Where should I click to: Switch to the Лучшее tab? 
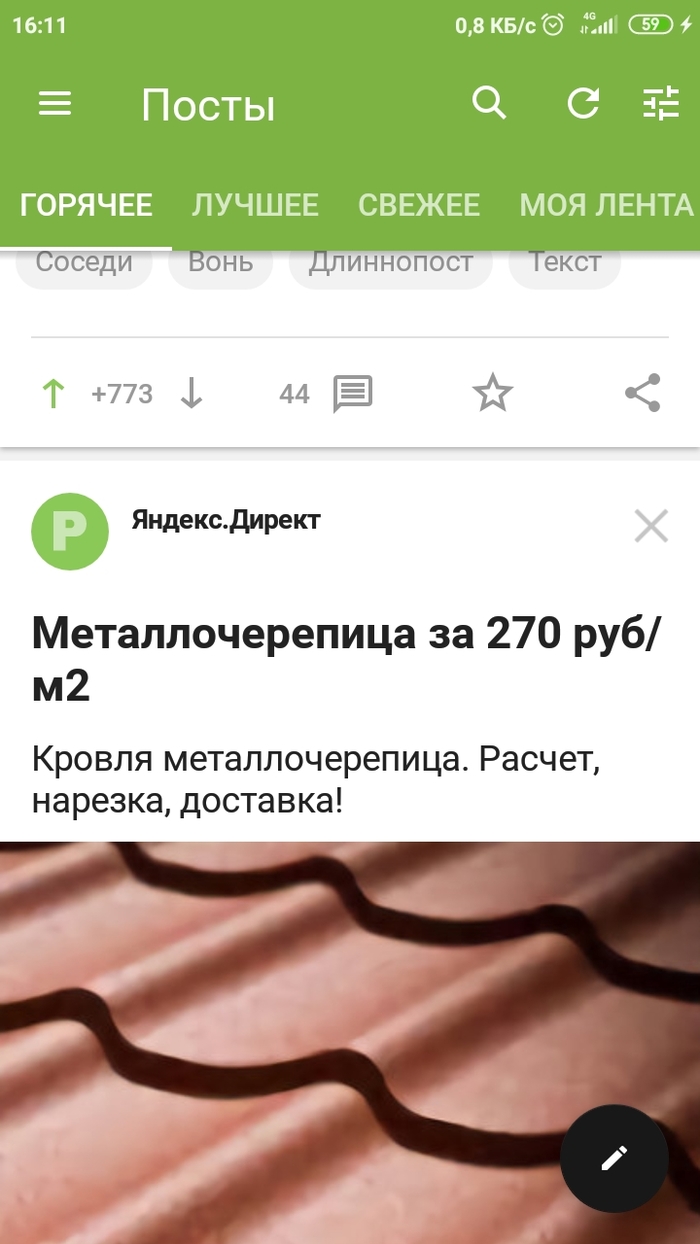[x=255, y=206]
